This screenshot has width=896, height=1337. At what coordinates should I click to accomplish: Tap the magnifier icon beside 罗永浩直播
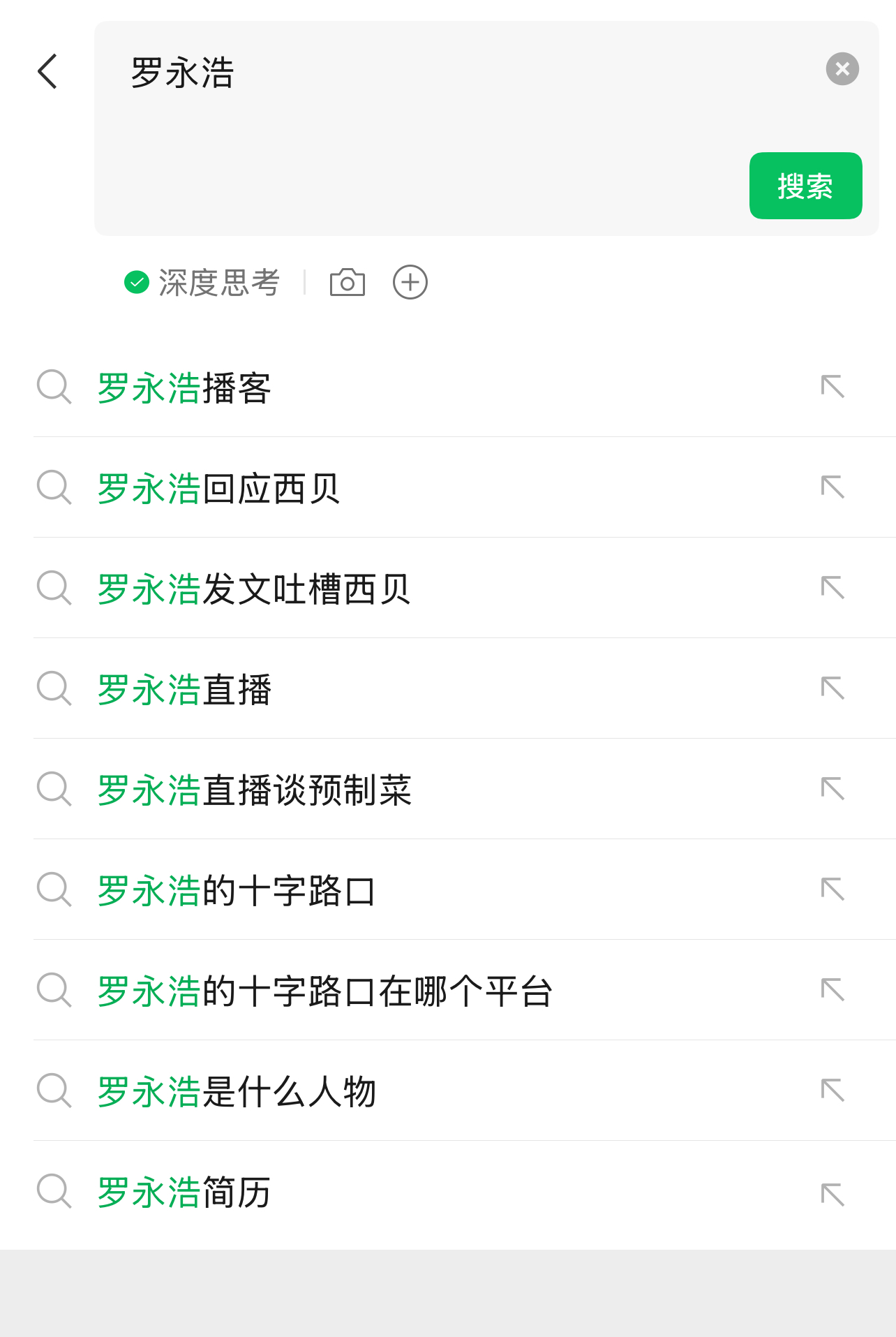pyautogui.click(x=53, y=690)
